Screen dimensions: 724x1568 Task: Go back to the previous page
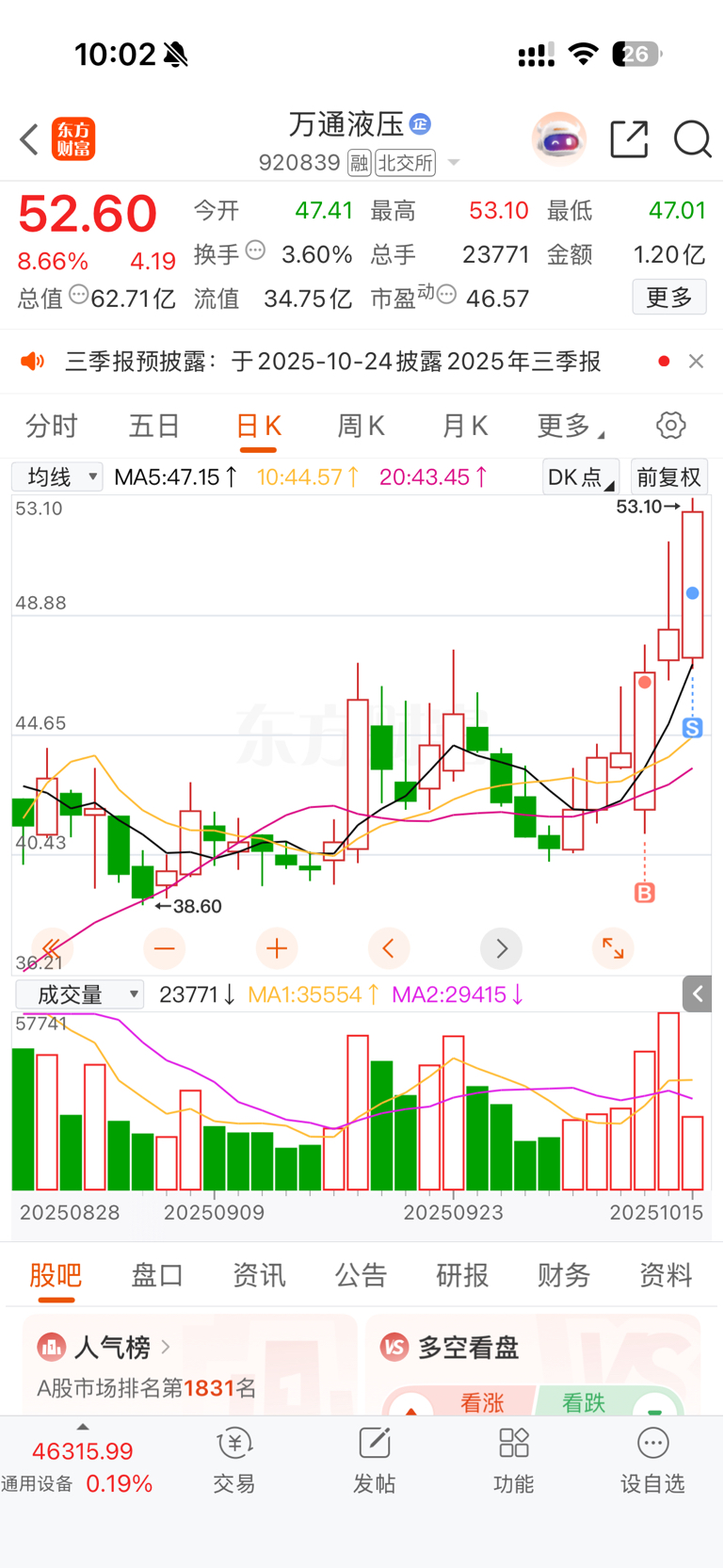(x=29, y=139)
